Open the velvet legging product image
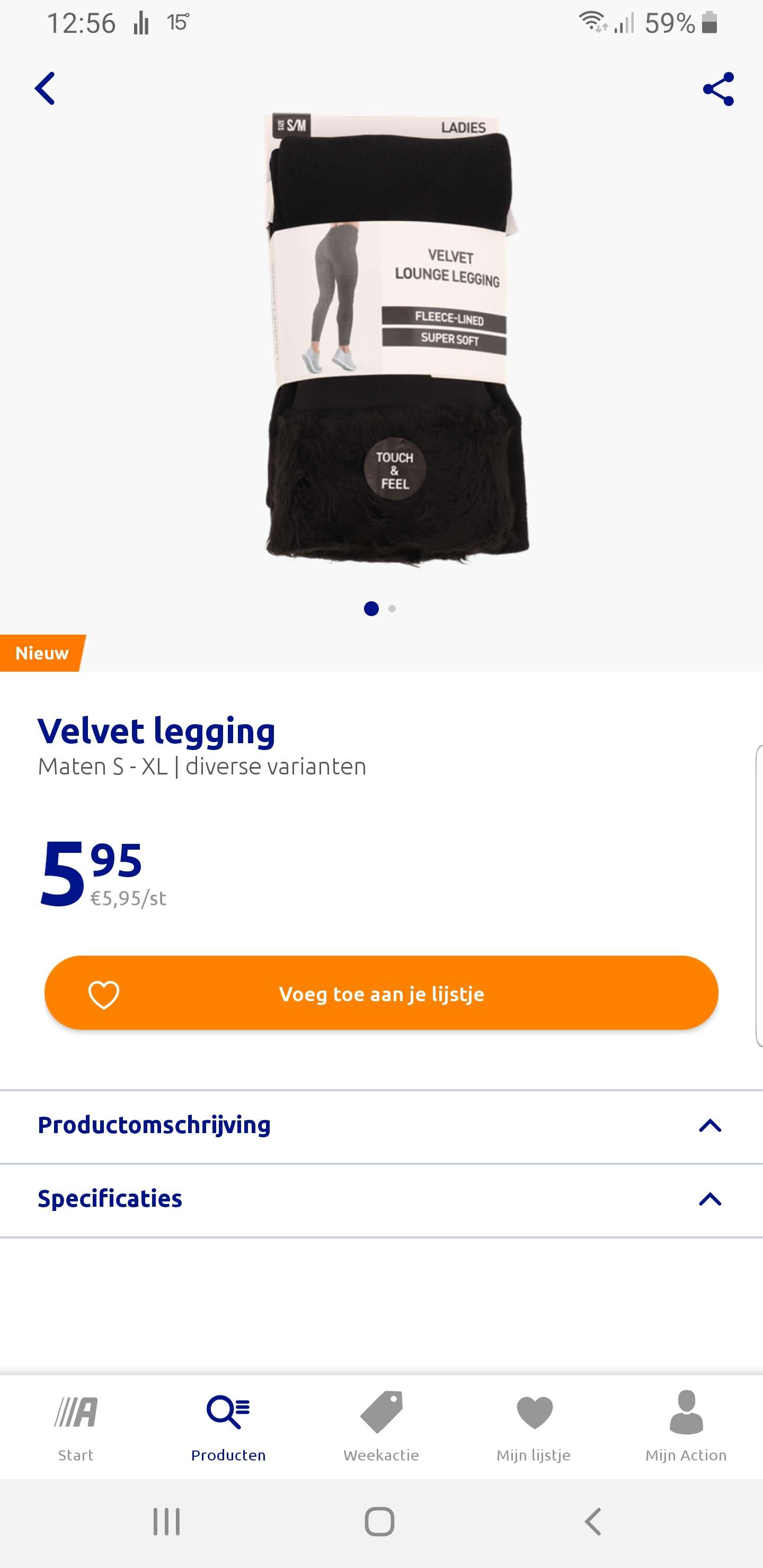The width and height of the screenshot is (763, 1568). coord(396,338)
